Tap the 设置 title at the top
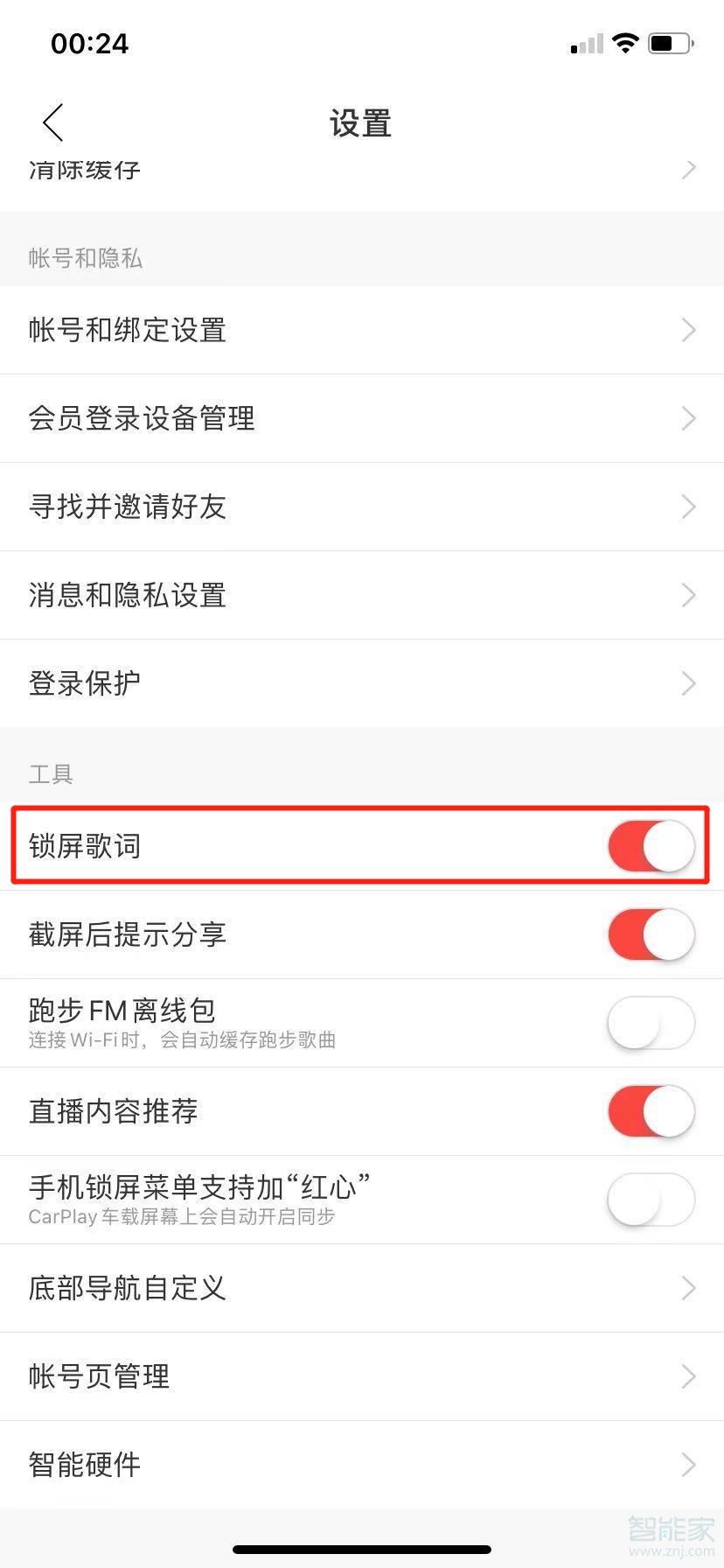The height and width of the screenshot is (1568, 724). pos(360,124)
